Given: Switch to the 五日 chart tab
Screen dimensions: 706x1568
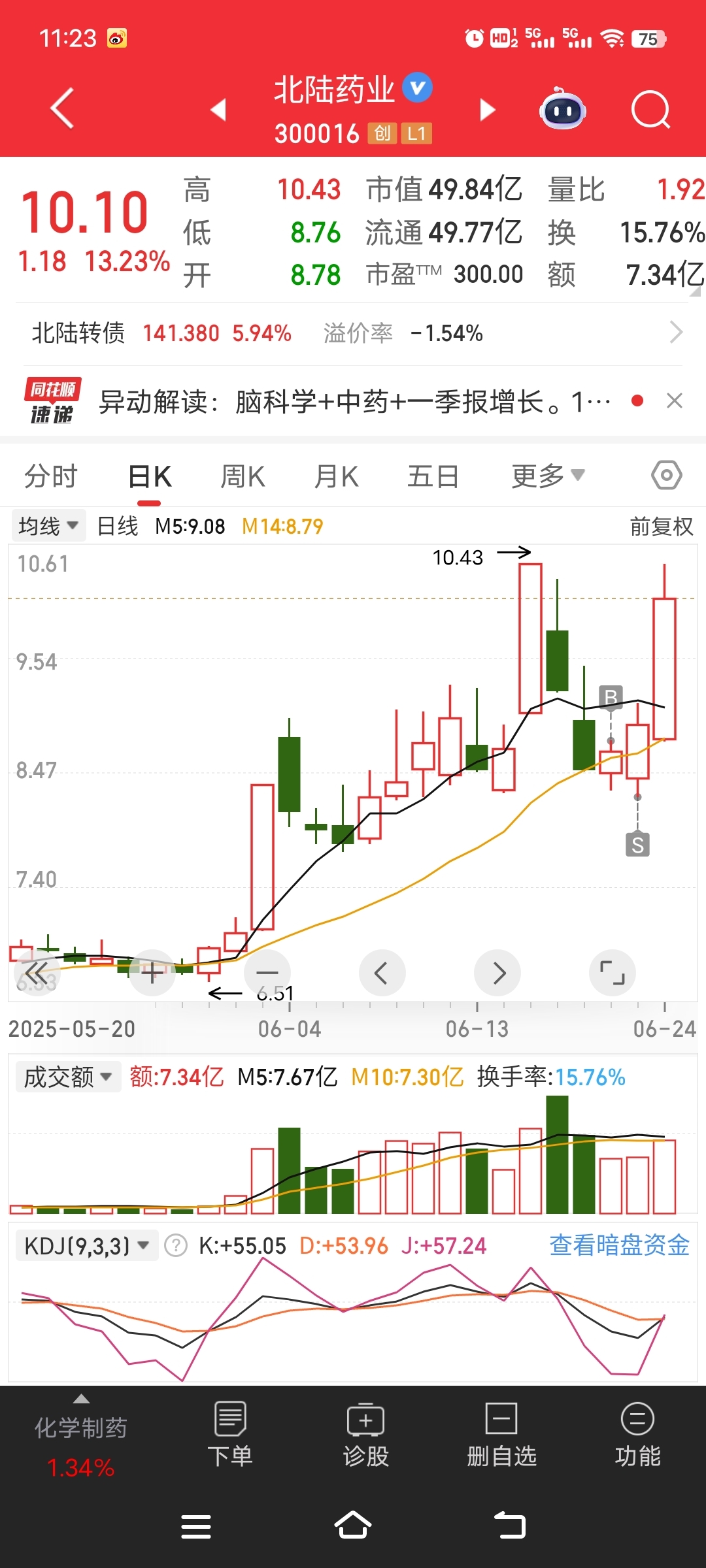Looking at the screenshot, I should click(x=433, y=476).
